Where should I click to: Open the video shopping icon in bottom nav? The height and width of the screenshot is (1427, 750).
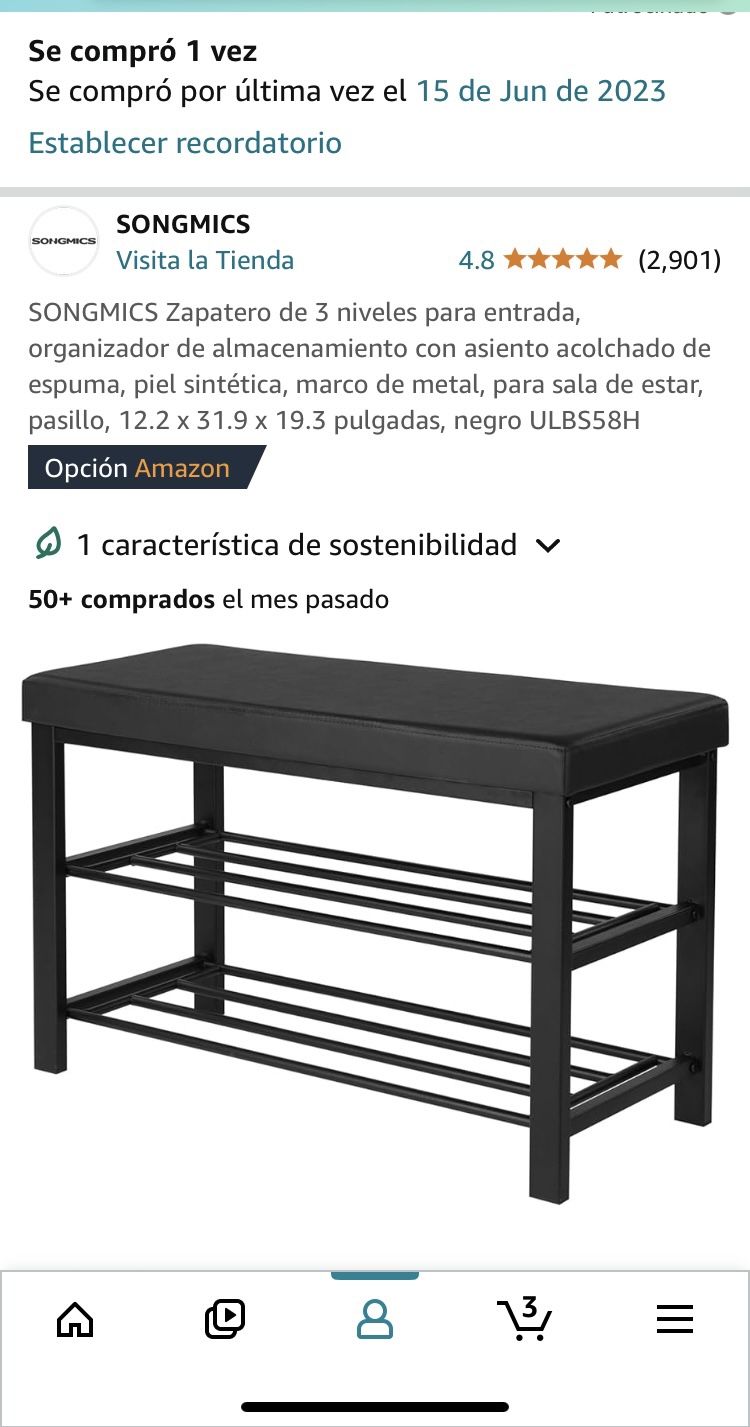(x=225, y=1318)
